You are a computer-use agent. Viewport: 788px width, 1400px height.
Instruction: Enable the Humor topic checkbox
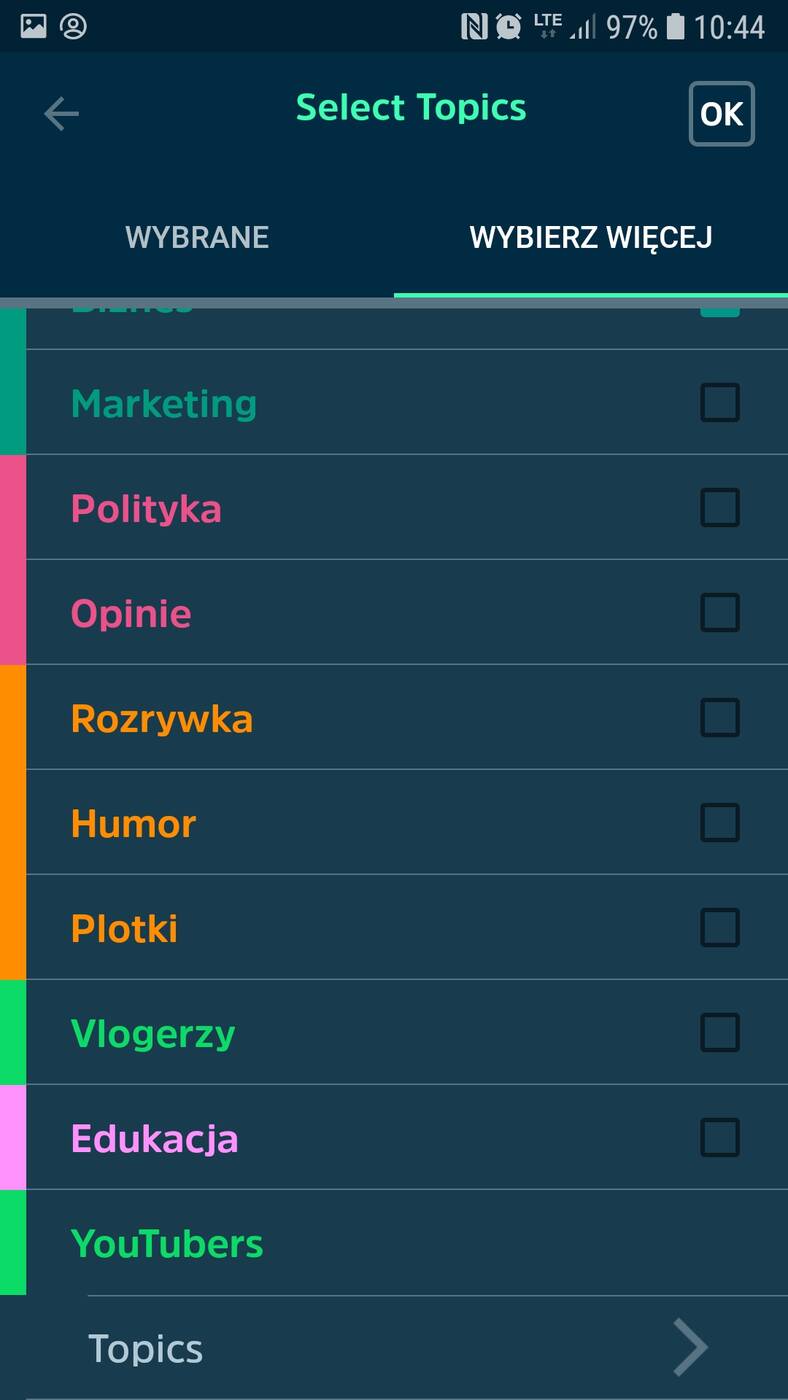pyautogui.click(x=720, y=823)
